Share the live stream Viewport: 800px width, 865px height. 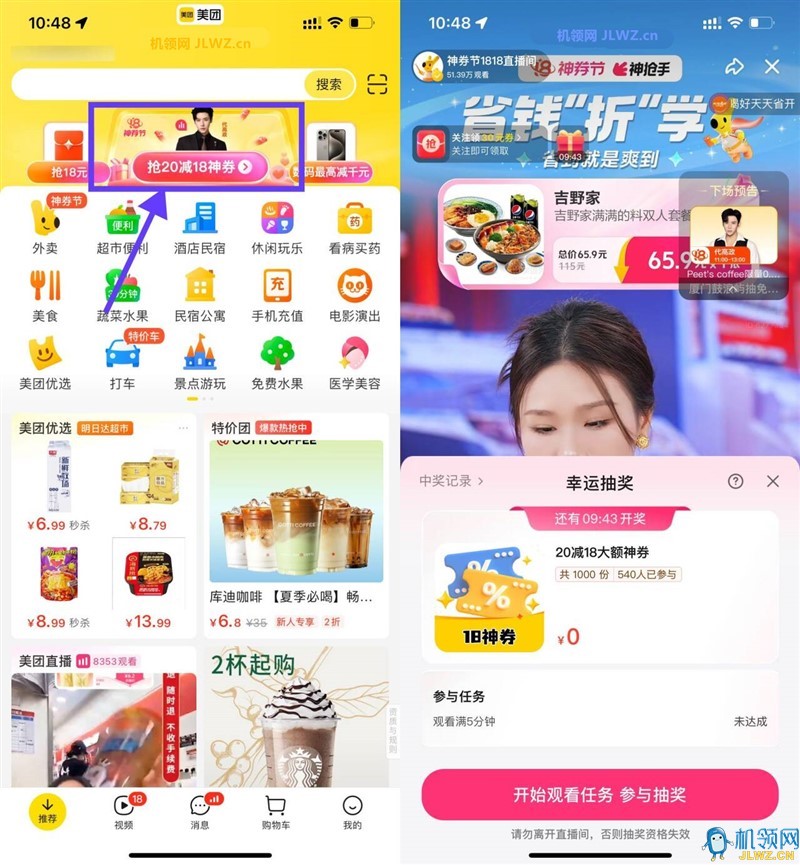pos(735,67)
